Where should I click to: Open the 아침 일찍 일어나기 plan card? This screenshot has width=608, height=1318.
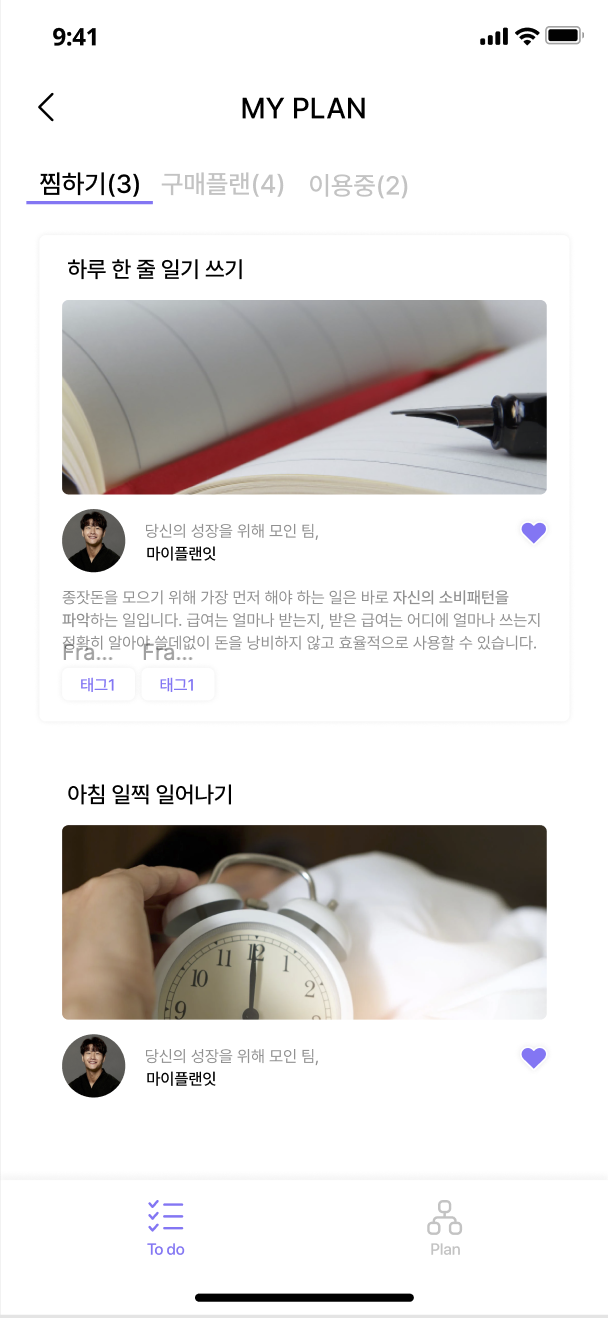304,921
